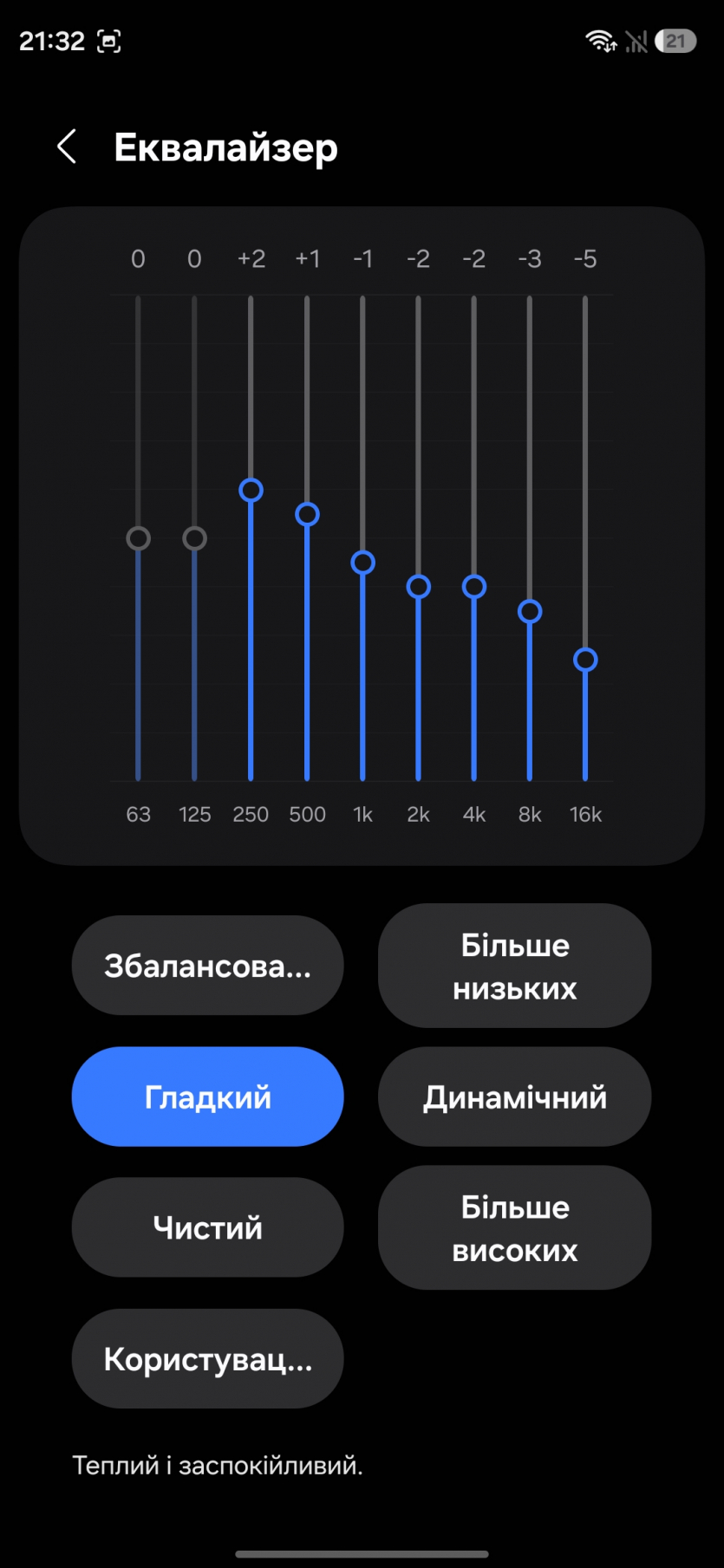Tap the 8k band slider
This screenshot has height=1568, width=724.
tap(530, 612)
